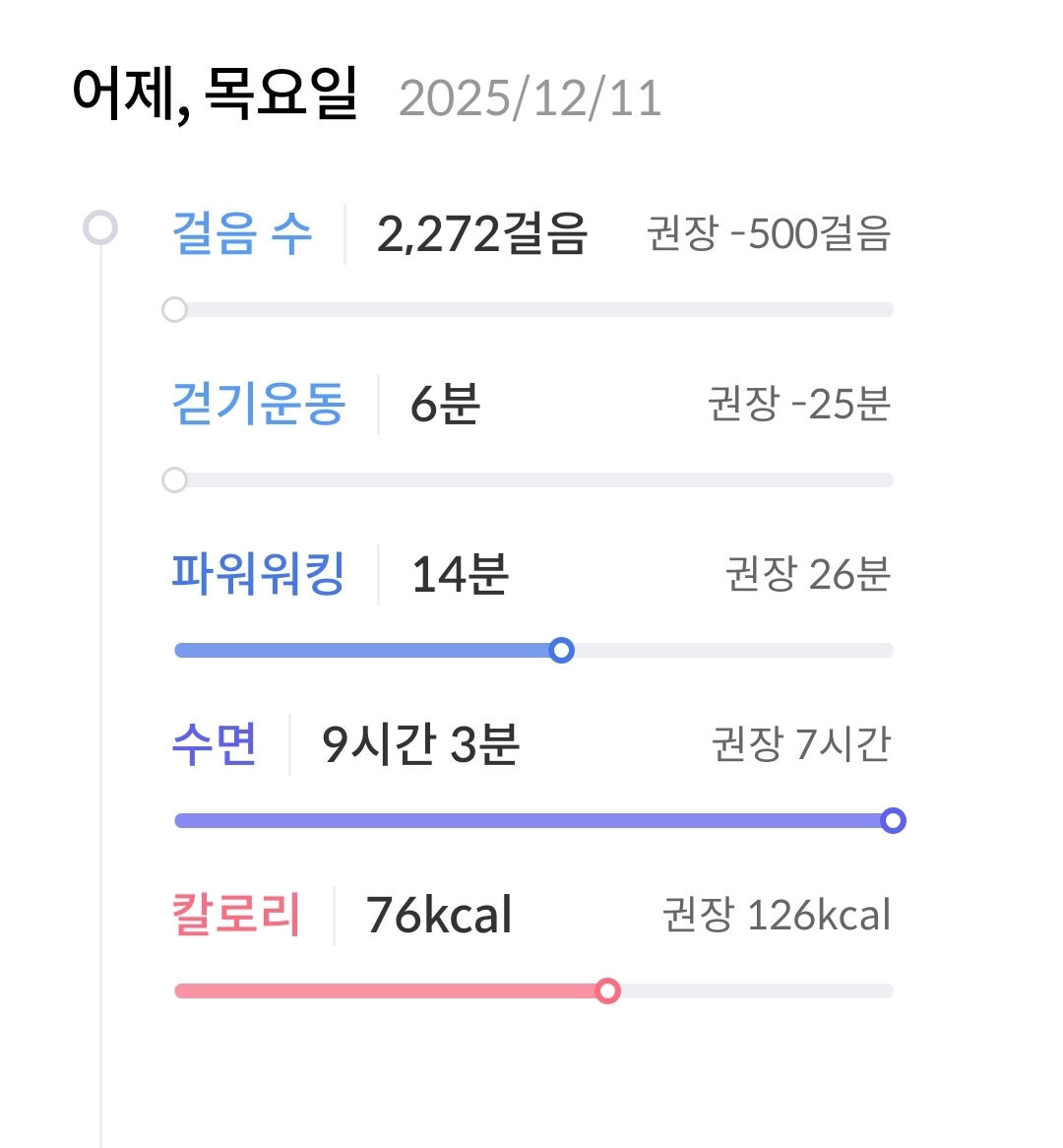Open the 수면 sleep record row

531,774
